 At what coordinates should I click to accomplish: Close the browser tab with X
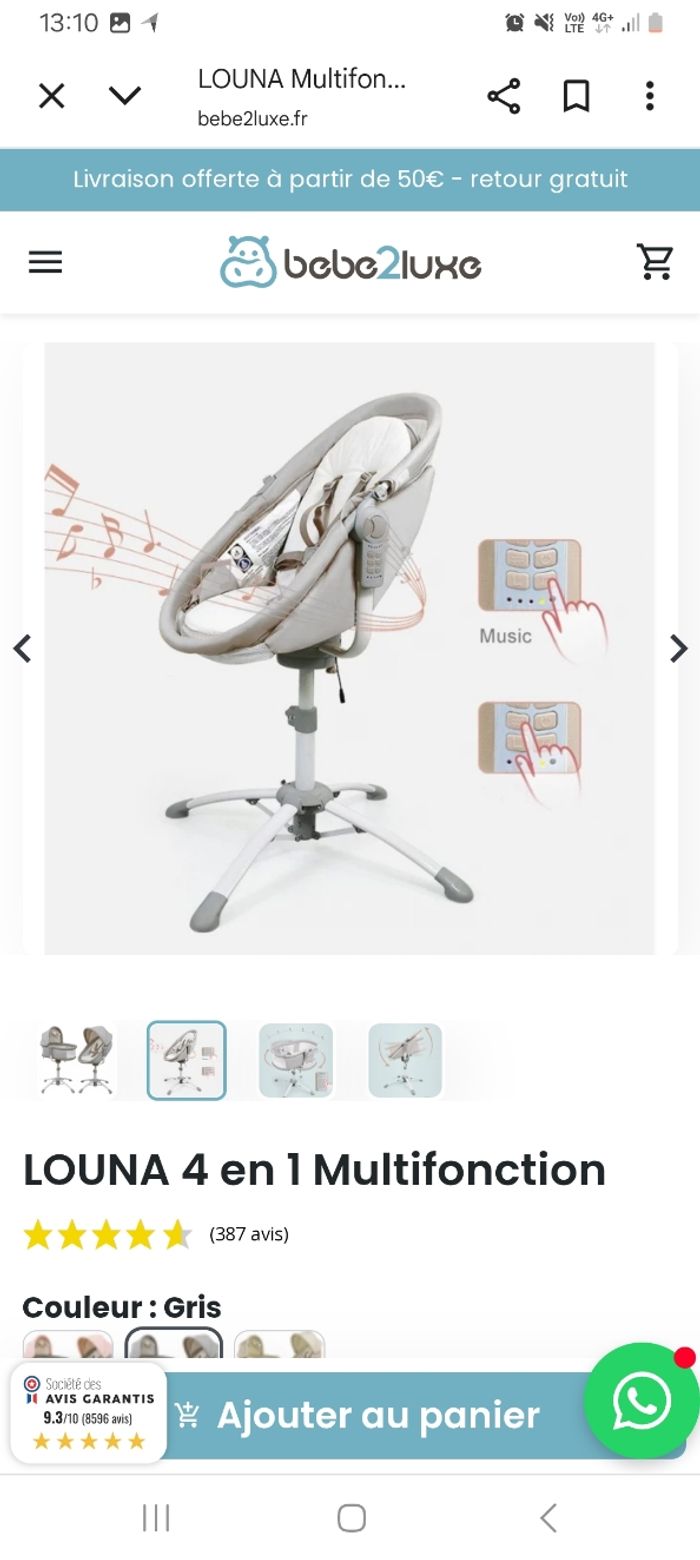(x=51, y=96)
